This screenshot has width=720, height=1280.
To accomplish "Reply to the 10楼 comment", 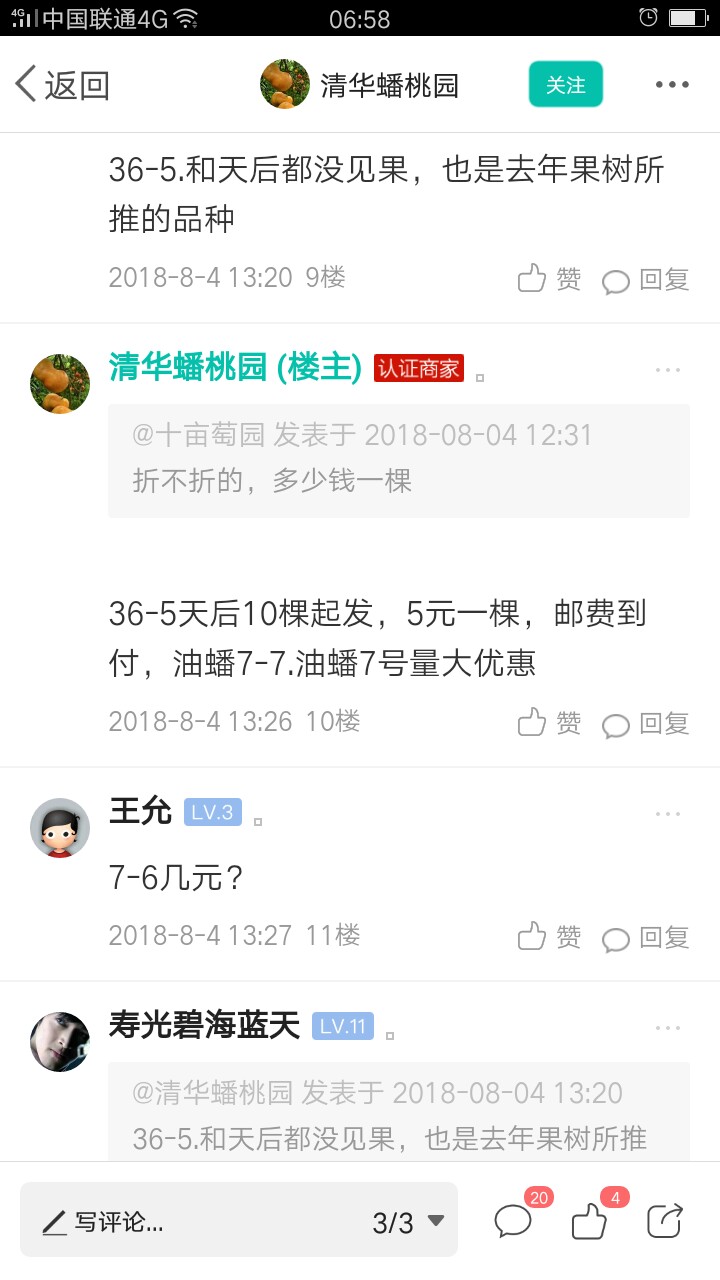I will [x=646, y=723].
